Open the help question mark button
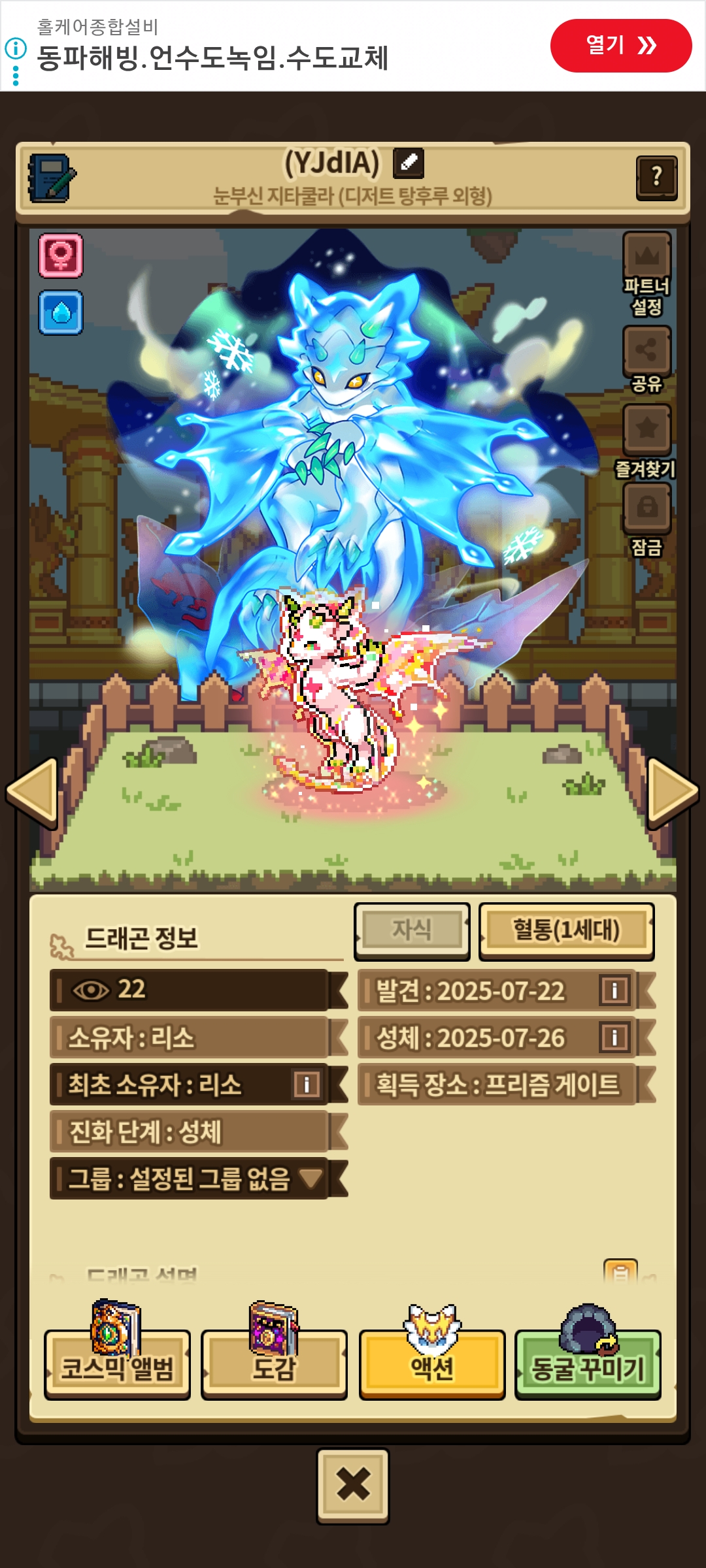The image size is (706, 1568). pos(656,178)
